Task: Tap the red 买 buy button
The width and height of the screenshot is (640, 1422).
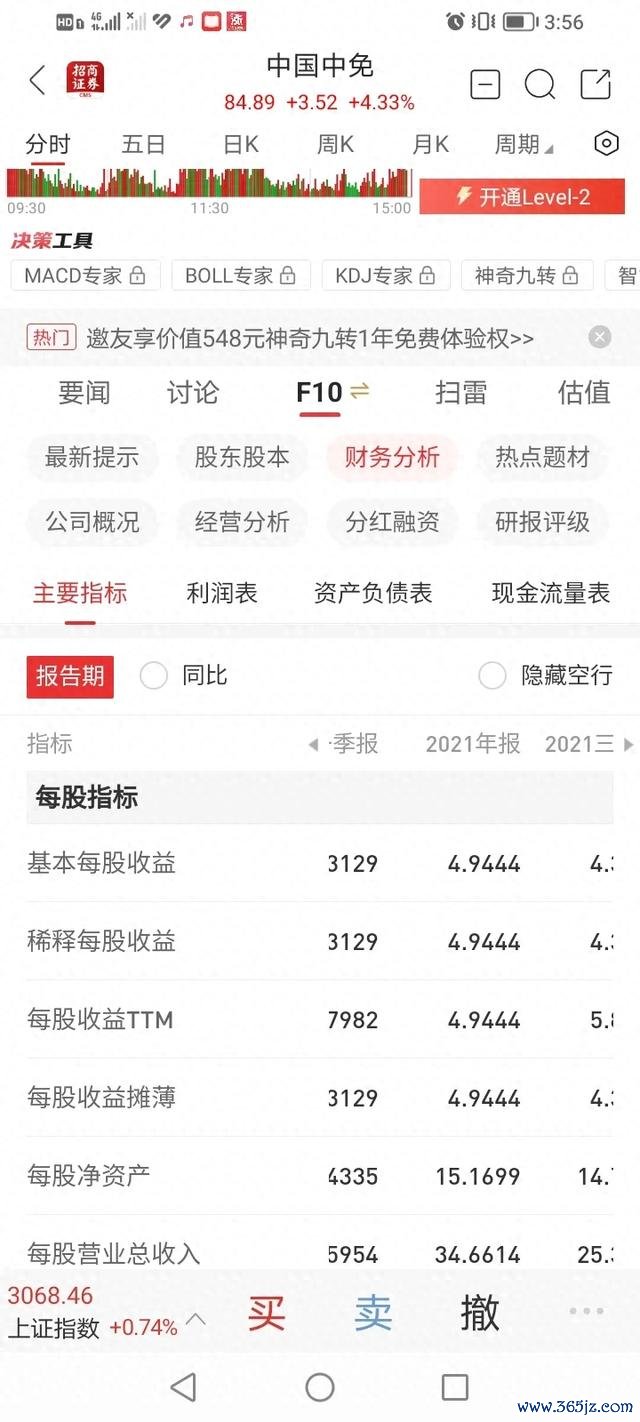Action: click(266, 1312)
